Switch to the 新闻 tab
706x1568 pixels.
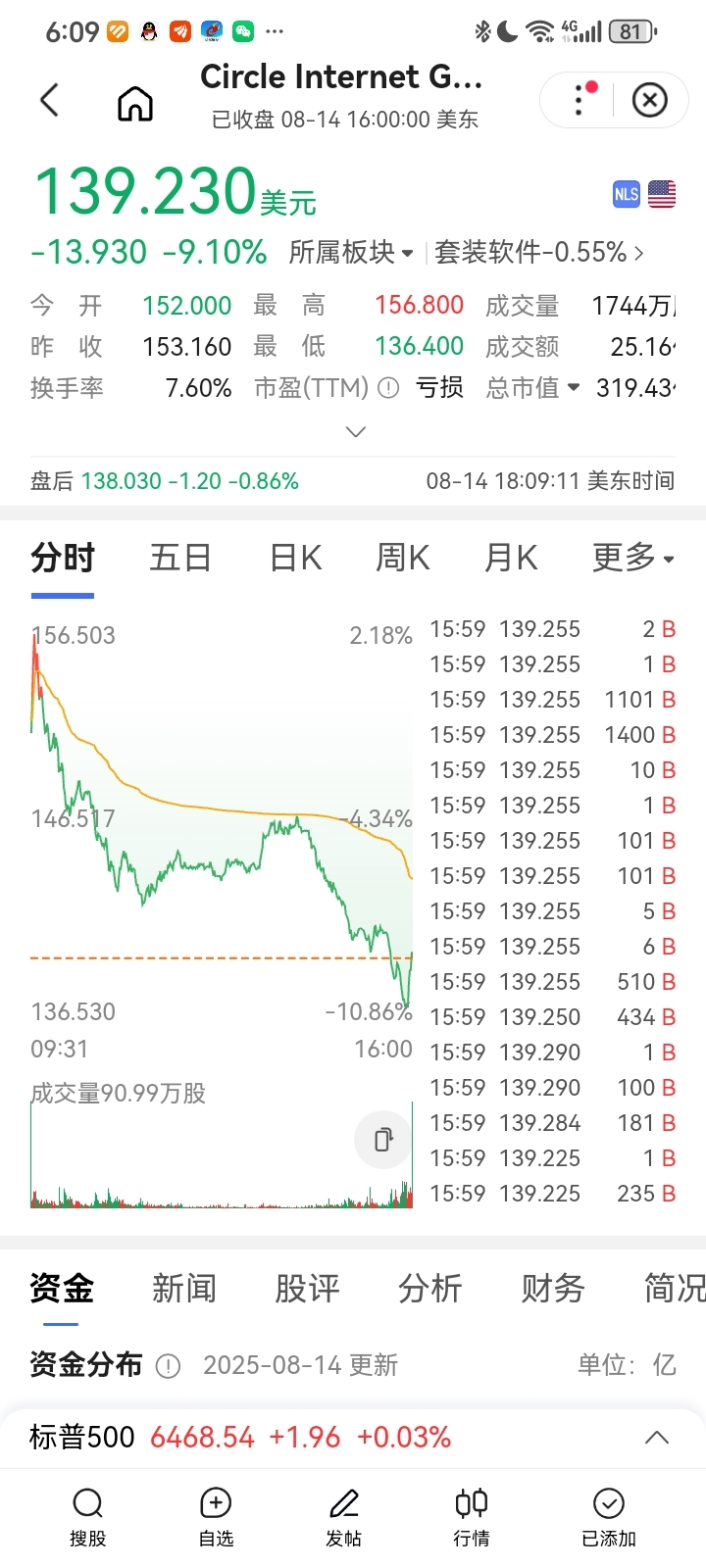[184, 1289]
